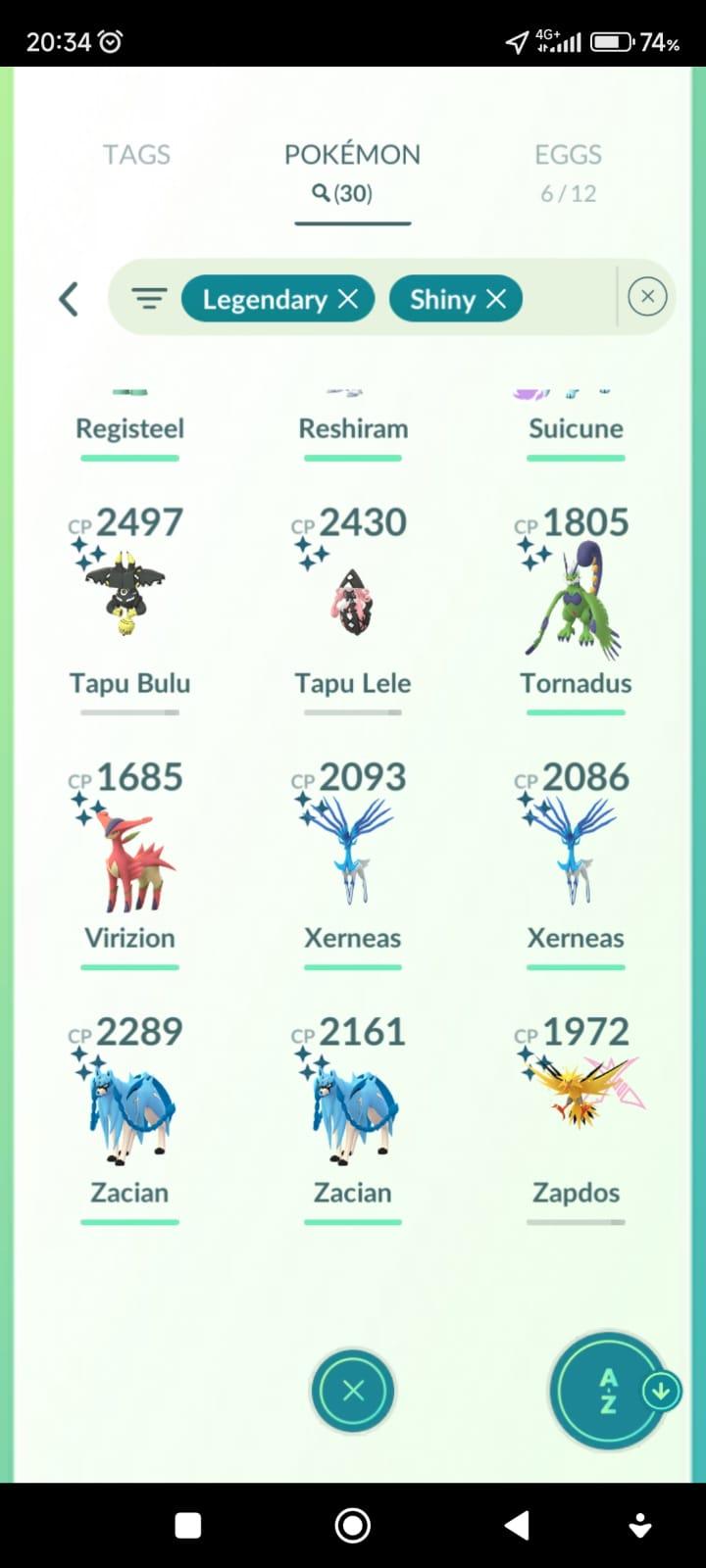
Task: Open Tapu Bulu CP 2497
Action: tap(129, 598)
